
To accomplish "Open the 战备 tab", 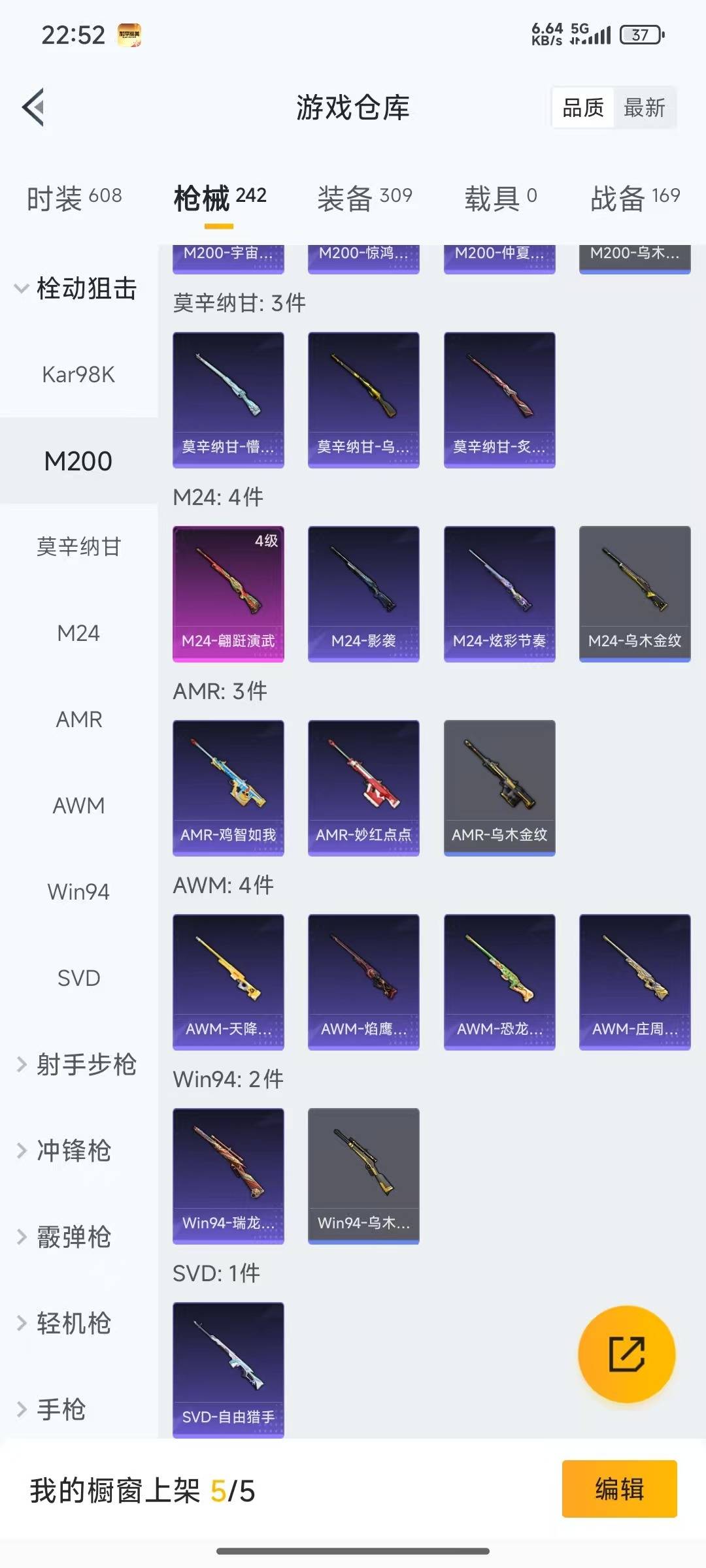I will [x=635, y=198].
